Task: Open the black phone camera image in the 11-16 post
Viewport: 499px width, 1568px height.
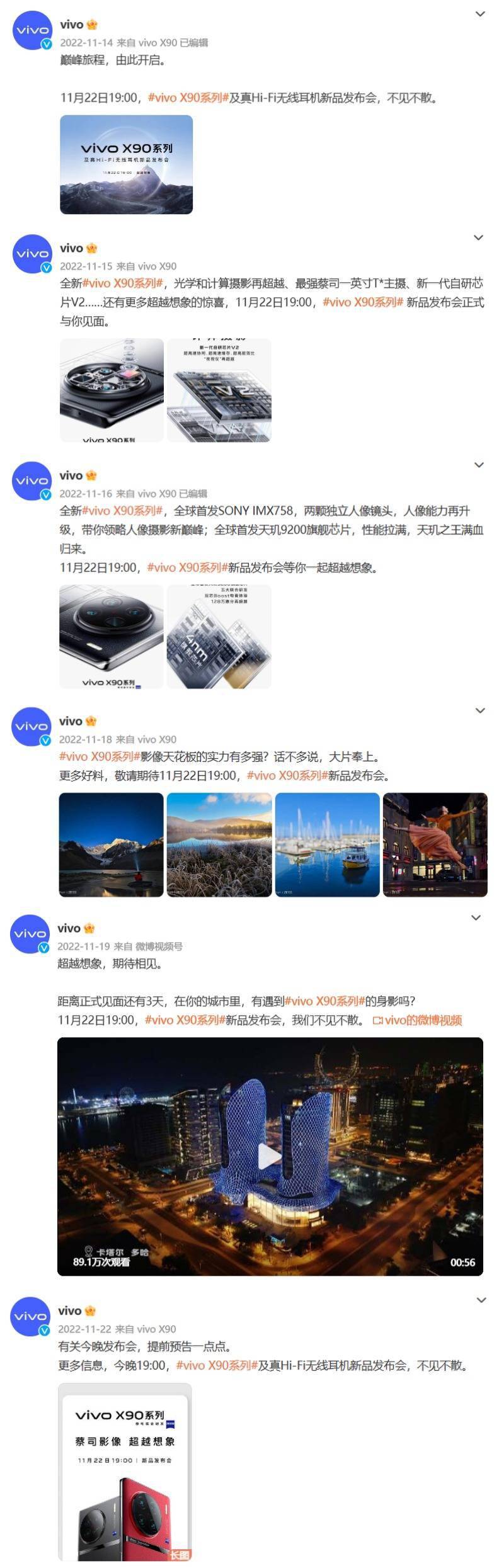Action: pyautogui.click(x=112, y=636)
